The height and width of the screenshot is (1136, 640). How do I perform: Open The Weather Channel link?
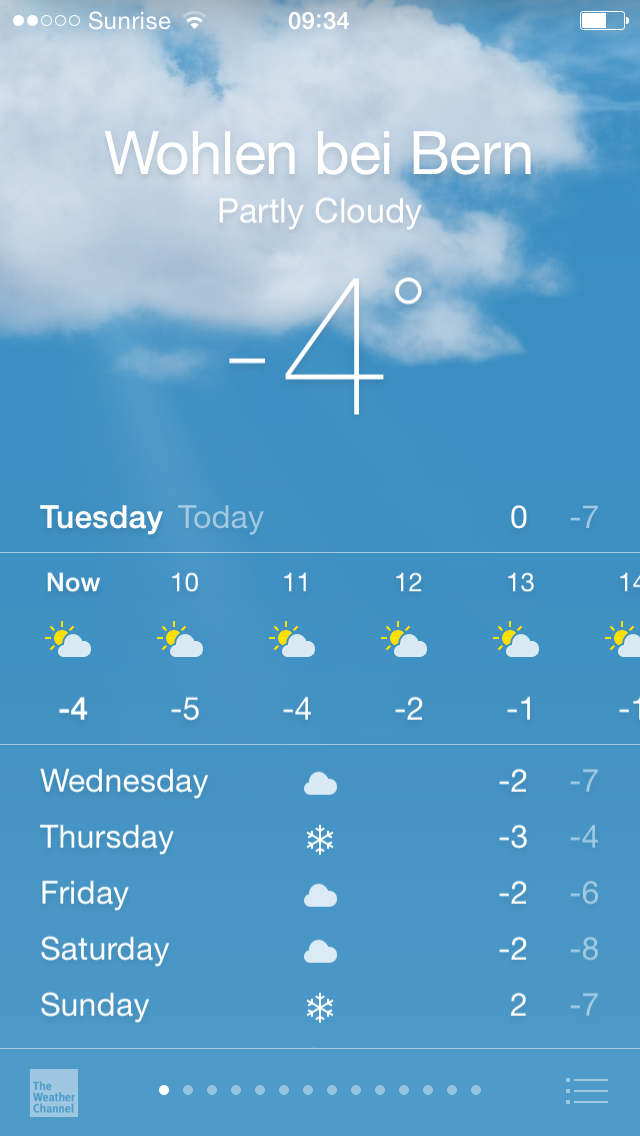[54, 1092]
